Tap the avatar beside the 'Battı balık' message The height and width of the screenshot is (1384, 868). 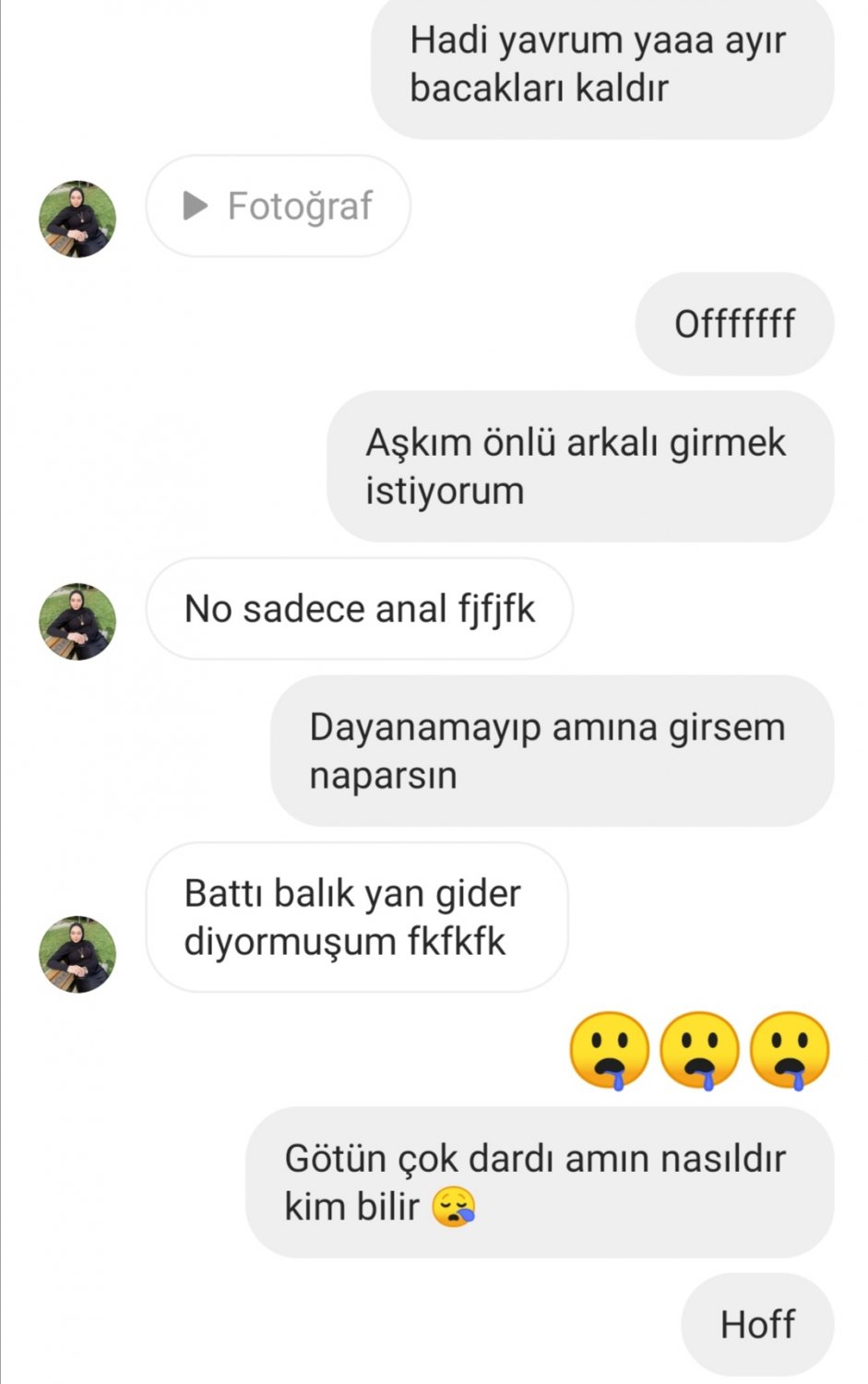77,954
